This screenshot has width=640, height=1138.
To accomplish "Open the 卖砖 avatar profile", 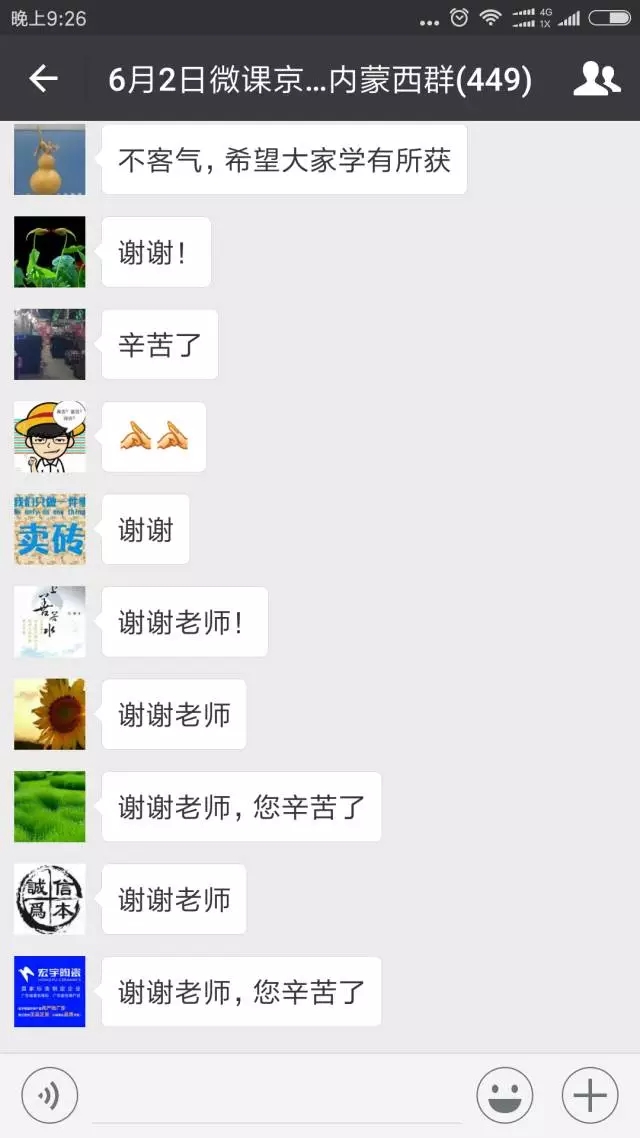I will click(x=49, y=530).
